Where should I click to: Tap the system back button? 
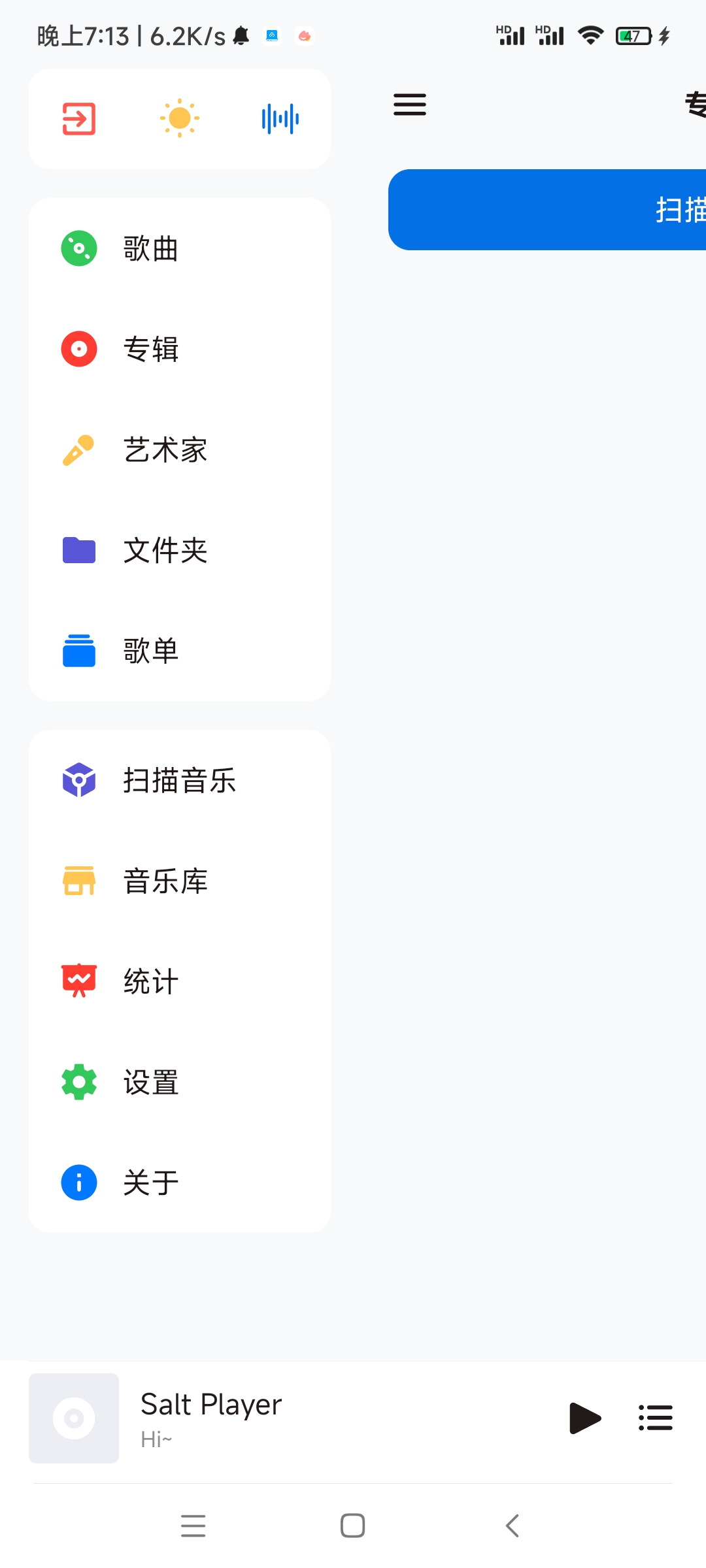pyautogui.click(x=513, y=1526)
